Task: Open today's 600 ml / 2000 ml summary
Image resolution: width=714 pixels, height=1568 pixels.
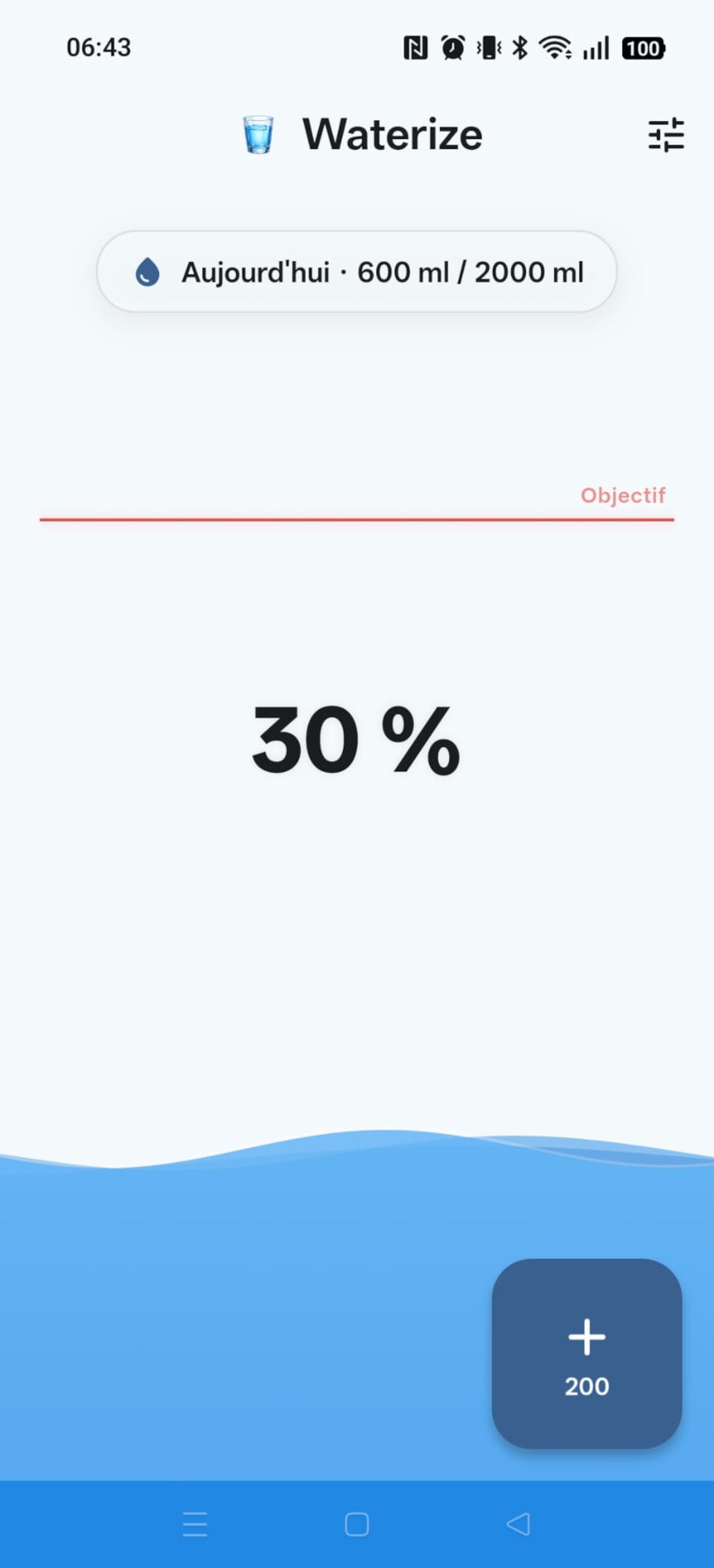Action: pos(357,272)
